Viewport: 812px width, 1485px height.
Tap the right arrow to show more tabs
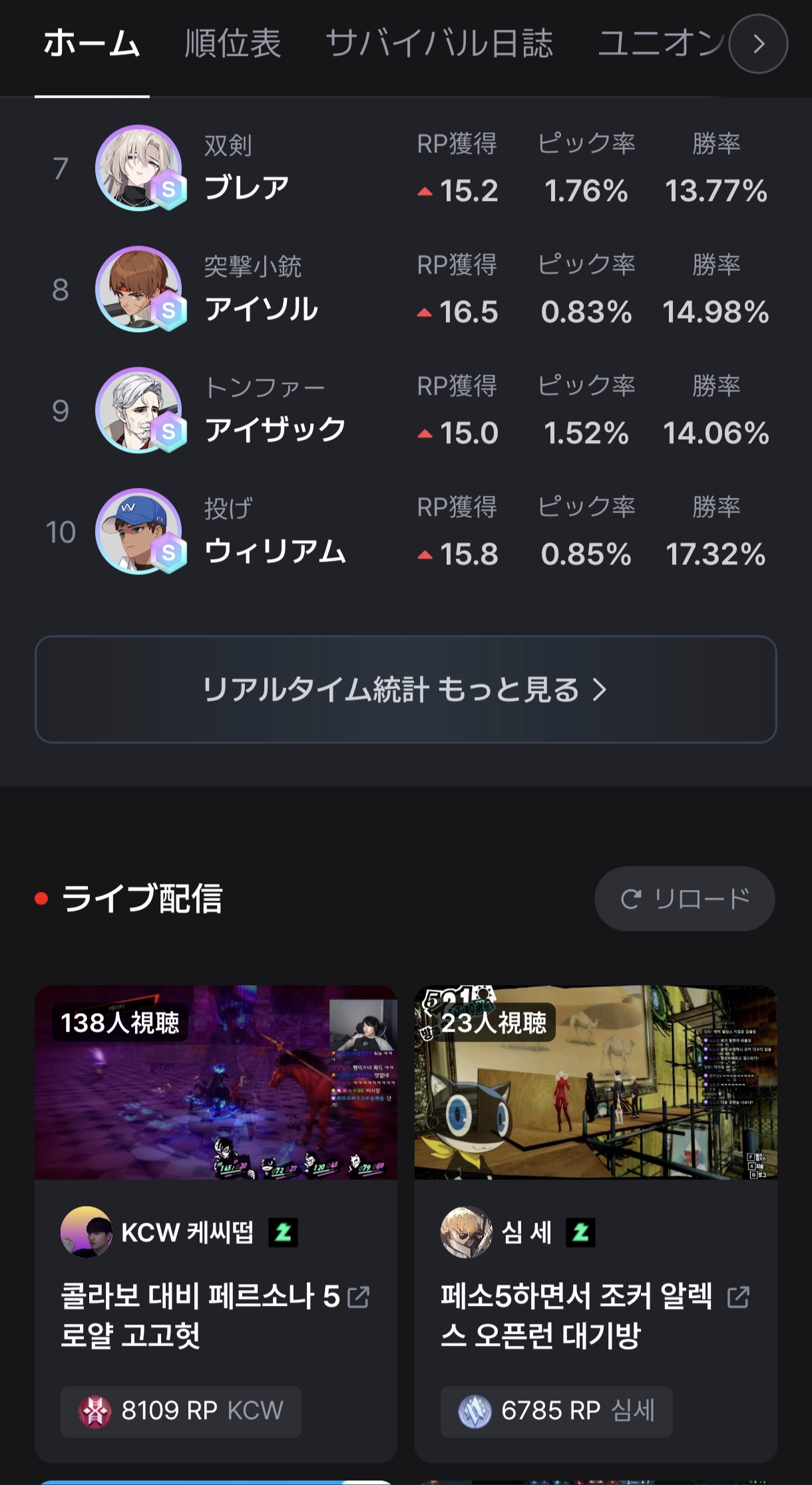(758, 44)
